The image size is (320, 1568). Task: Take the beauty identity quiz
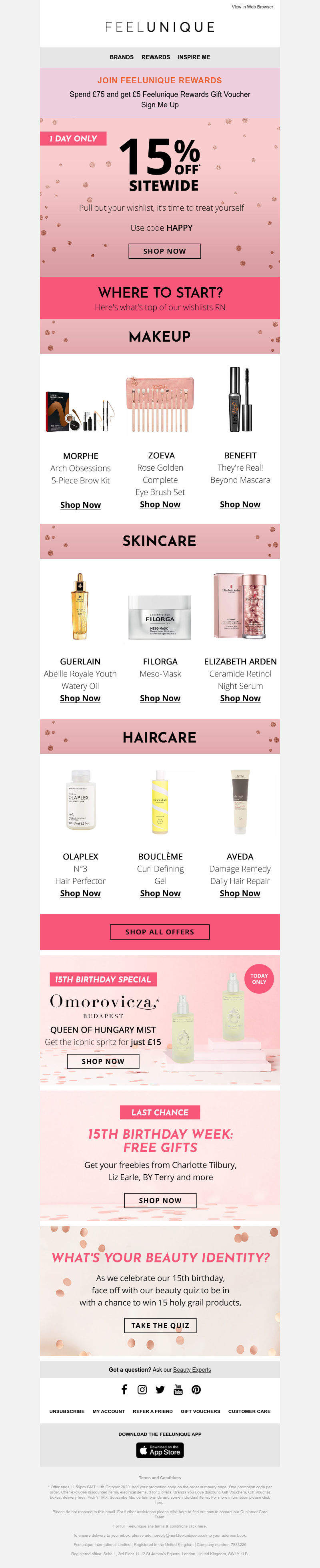coord(160,1325)
